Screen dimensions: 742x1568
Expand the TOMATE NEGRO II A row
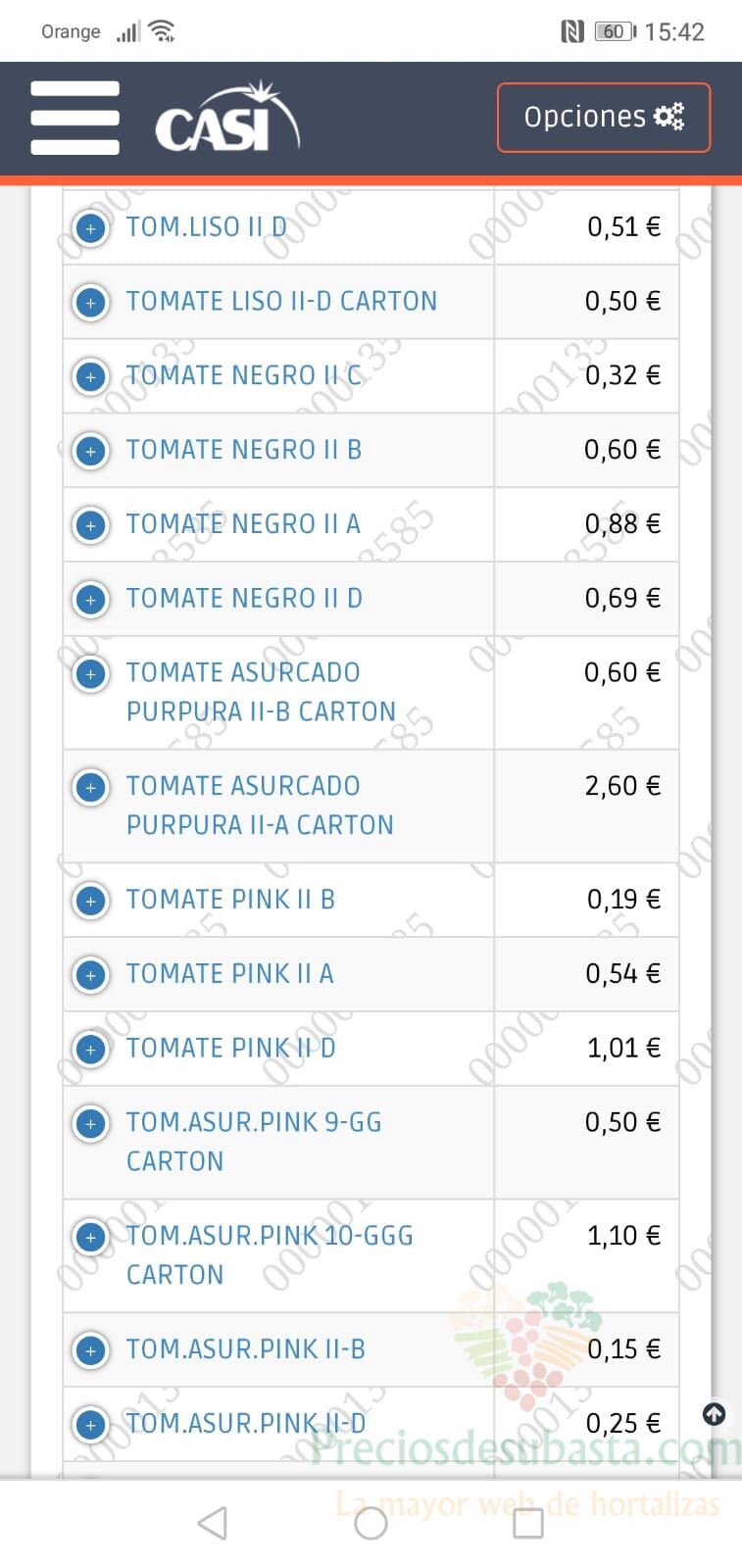[91, 525]
